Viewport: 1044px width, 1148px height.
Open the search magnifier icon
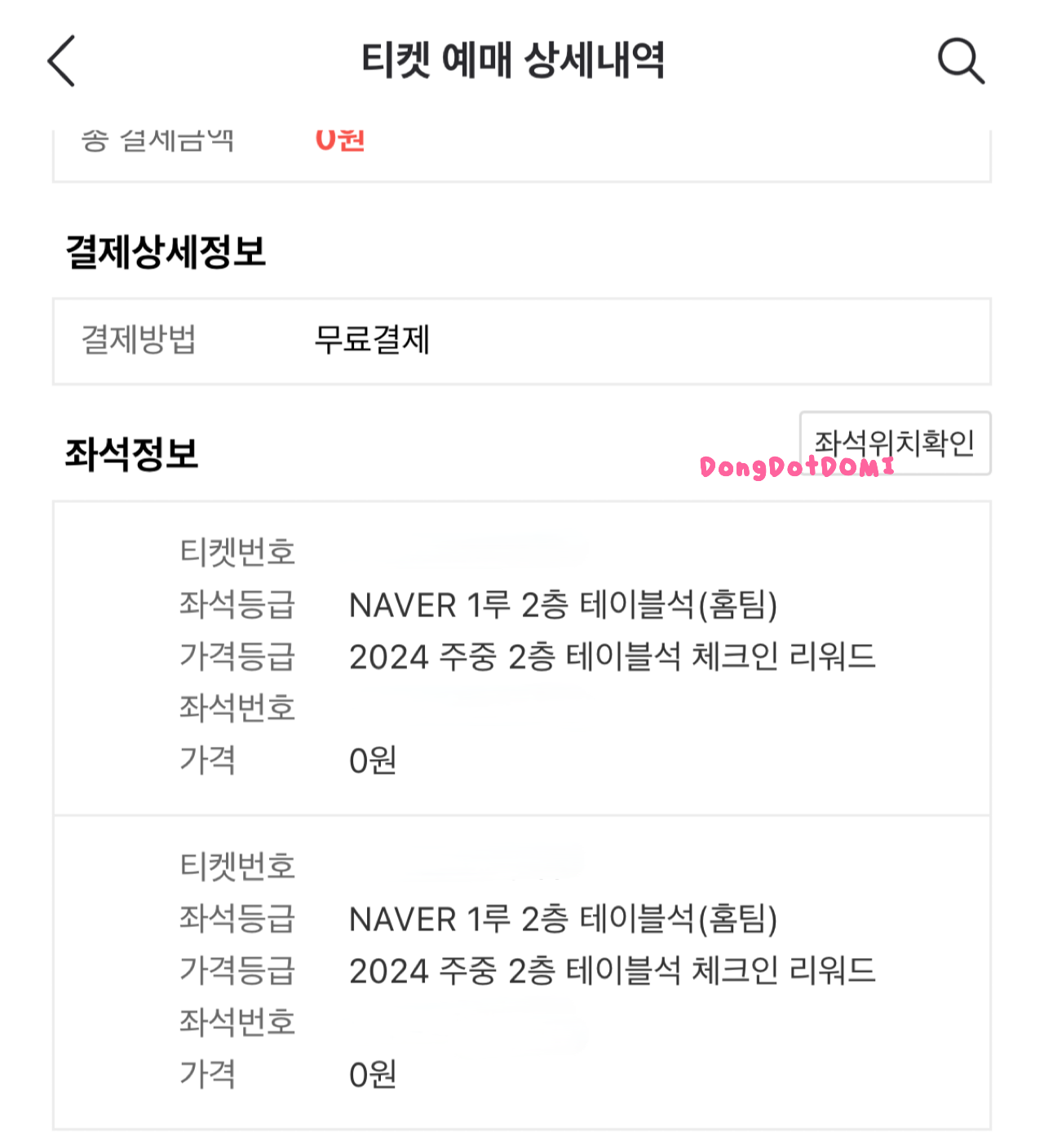pyautogui.click(x=960, y=61)
